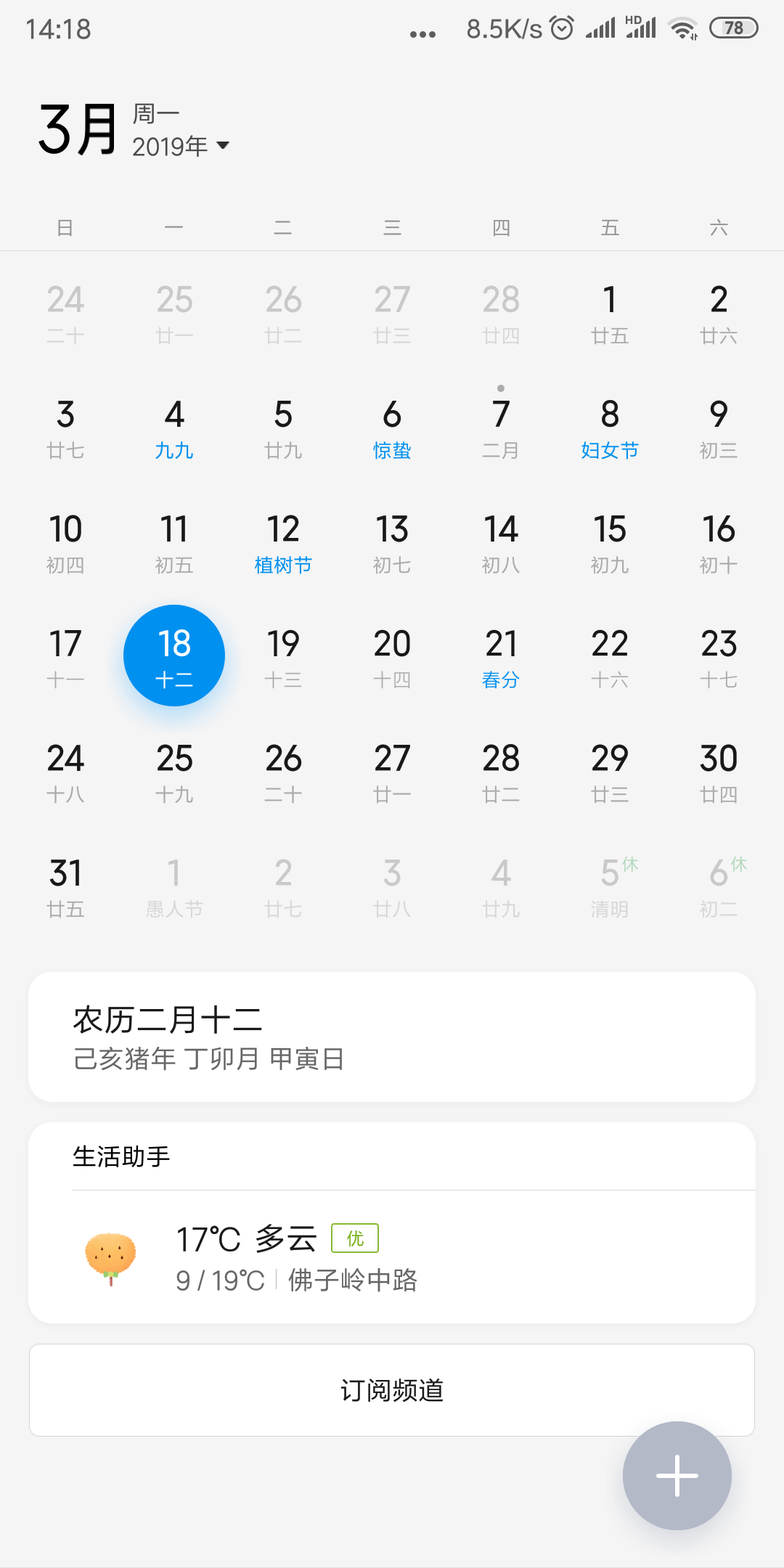Image resolution: width=784 pixels, height=1568 pixels.
Task: Select March 21 春分
Action: tap(501, 659)
